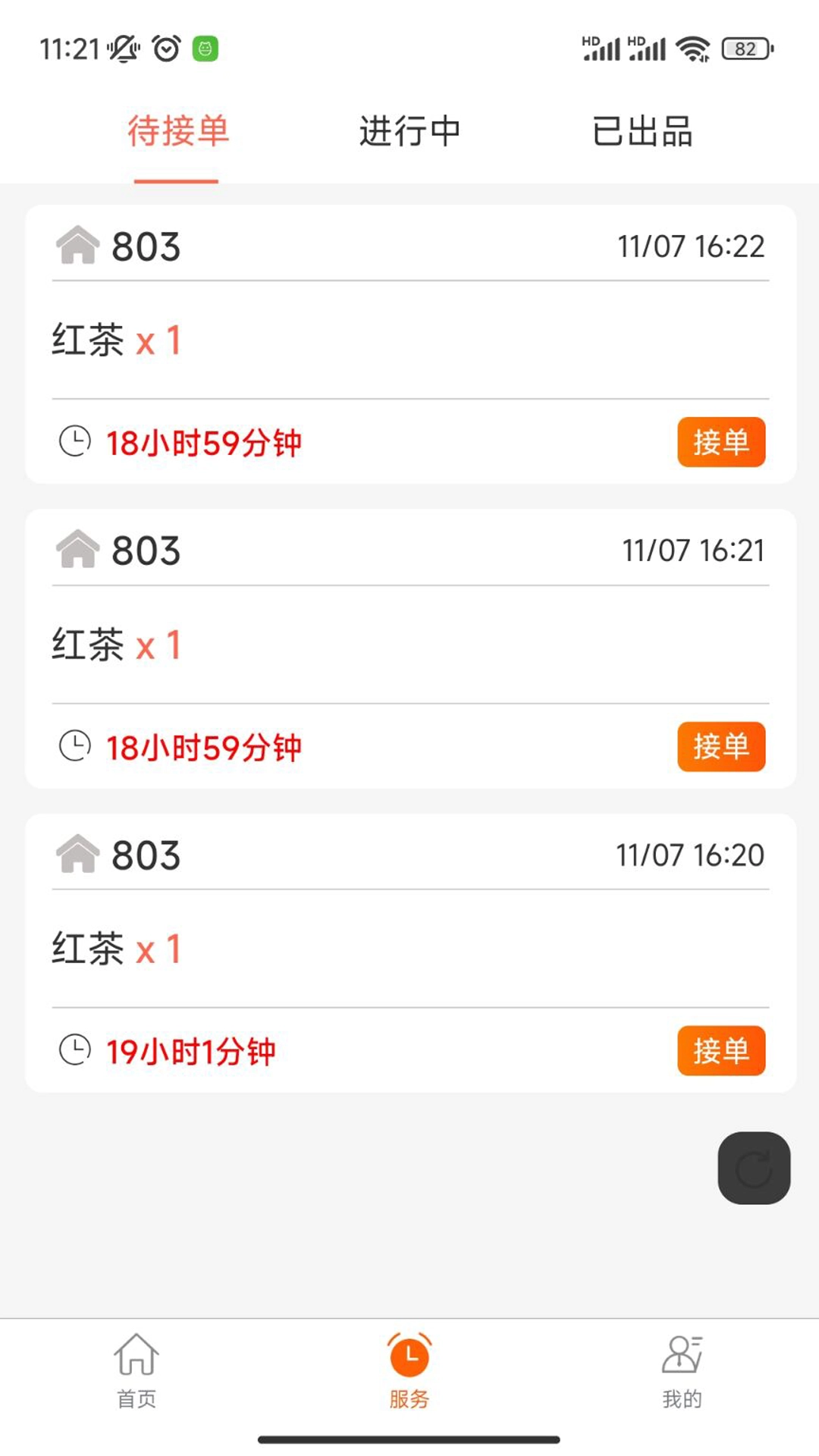This screenshot has height=1456, width=819.
Task: Click the clock icon on the second order card
Action: (74, 746)
